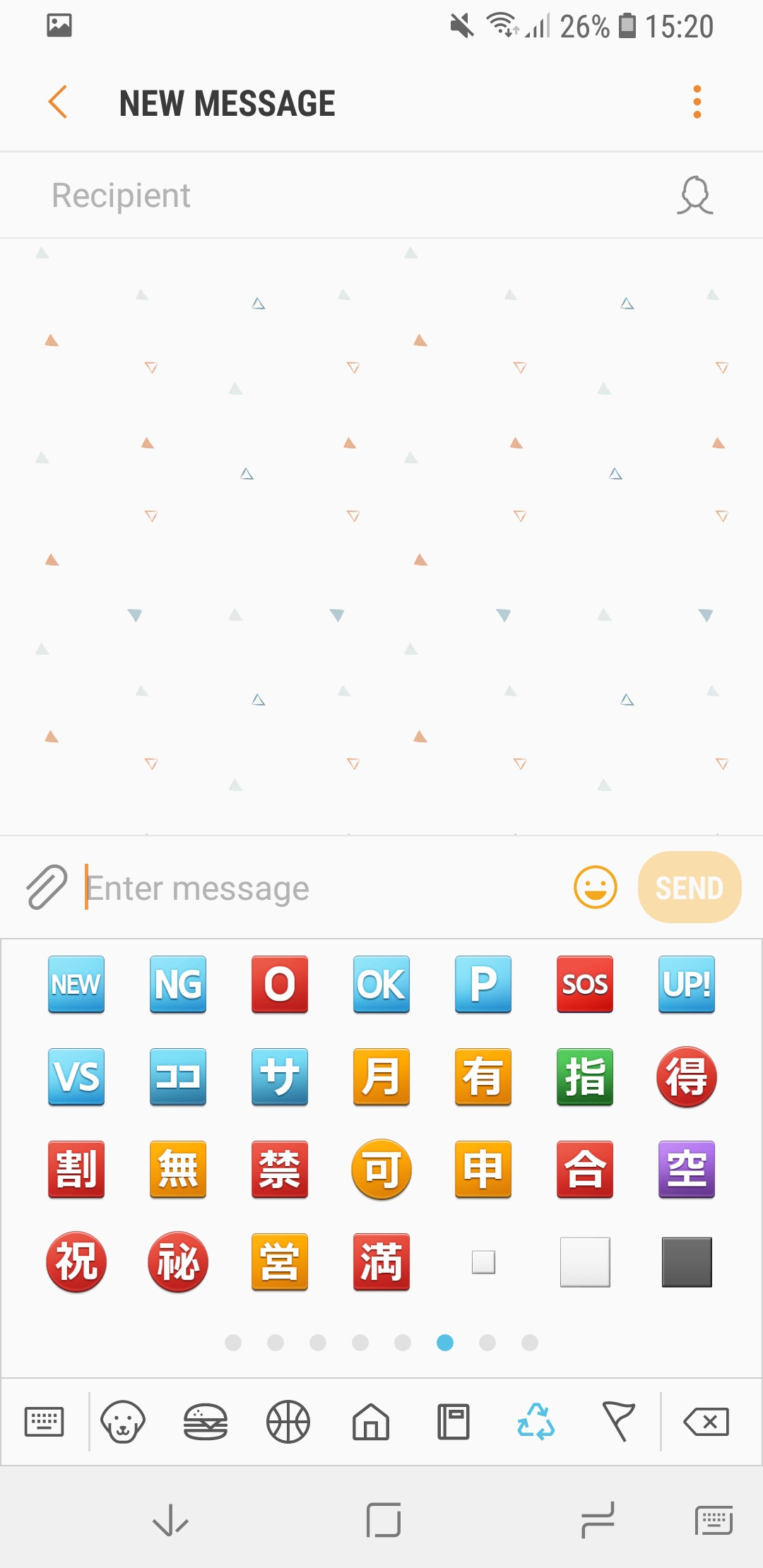Insert the SOS emoji
Screen dimensions: 763x1568
click(x=584, y=984)
